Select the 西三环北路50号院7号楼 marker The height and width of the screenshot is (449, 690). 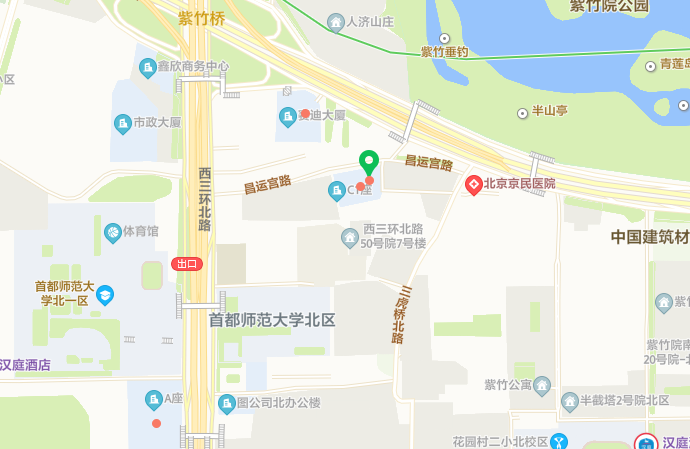(349, 237)
